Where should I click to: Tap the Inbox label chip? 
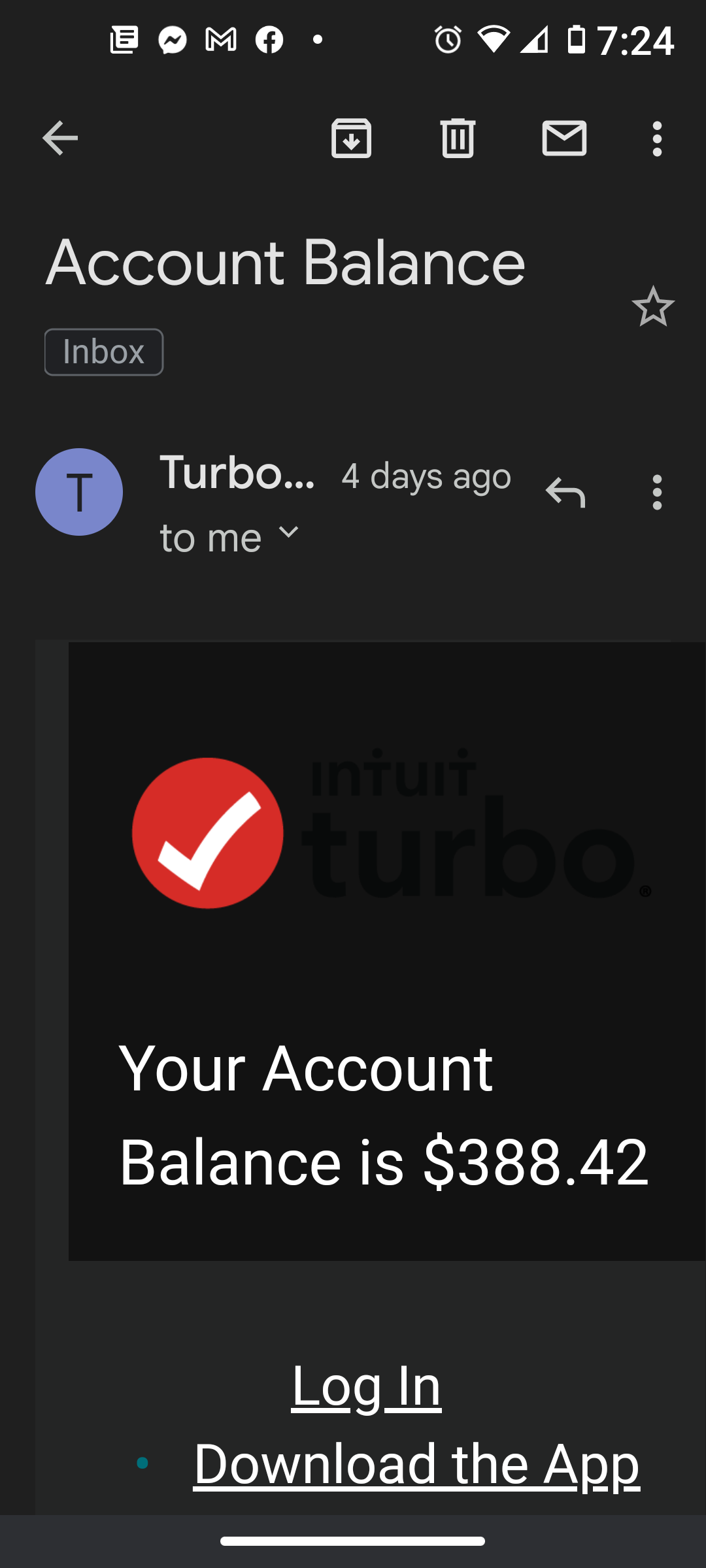[103, 352]
